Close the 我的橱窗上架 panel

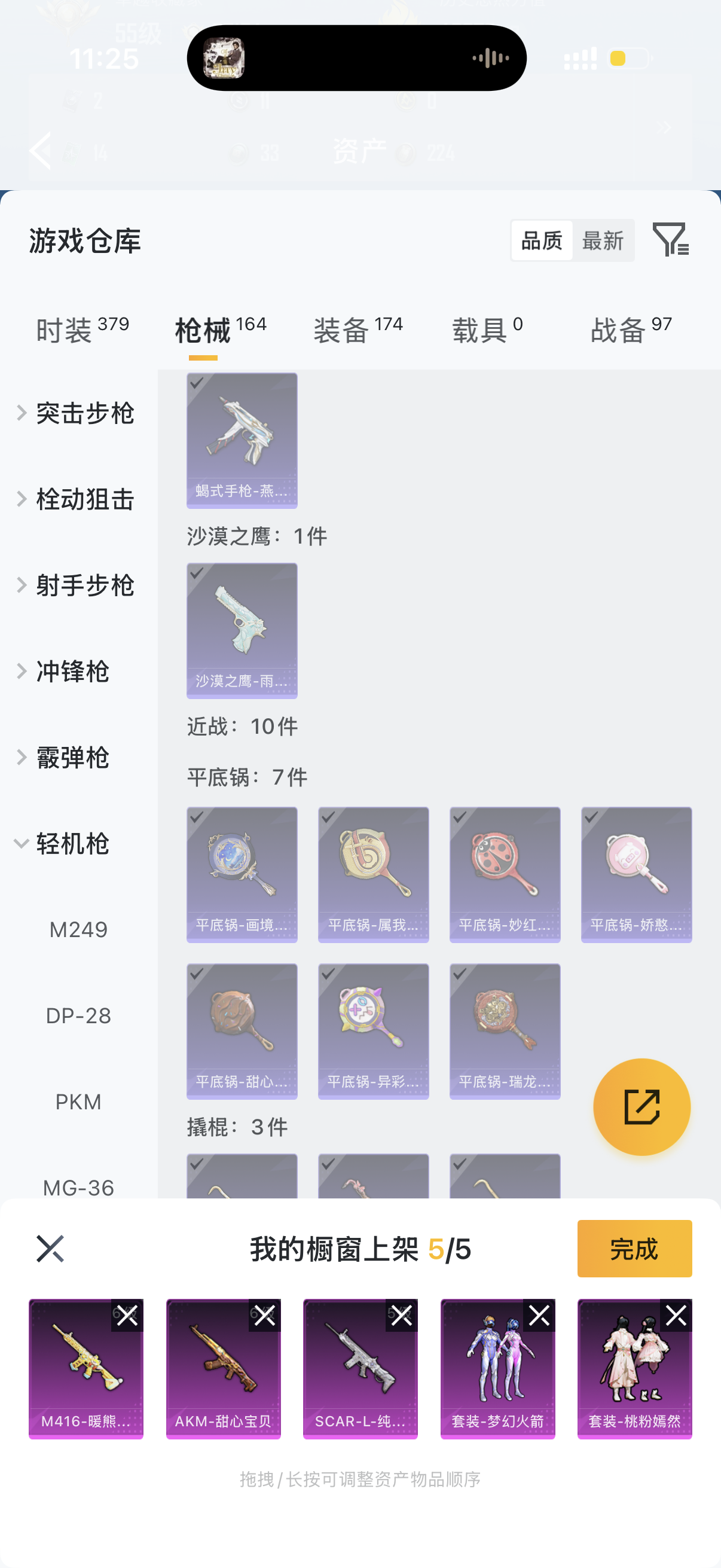click(x=50, y=1249)
